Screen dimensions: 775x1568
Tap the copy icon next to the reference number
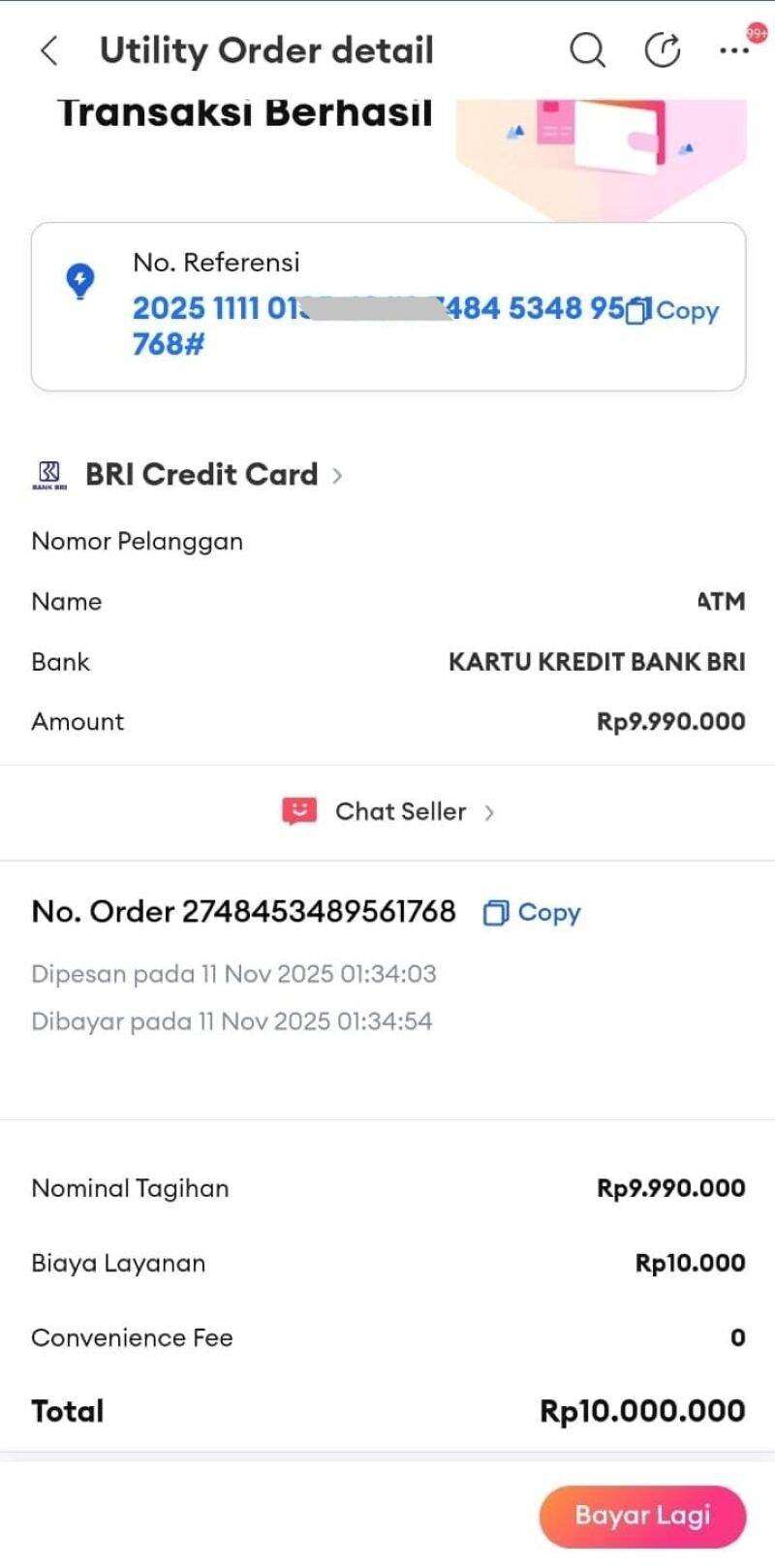pyautogui.click(x=637, y=311)
